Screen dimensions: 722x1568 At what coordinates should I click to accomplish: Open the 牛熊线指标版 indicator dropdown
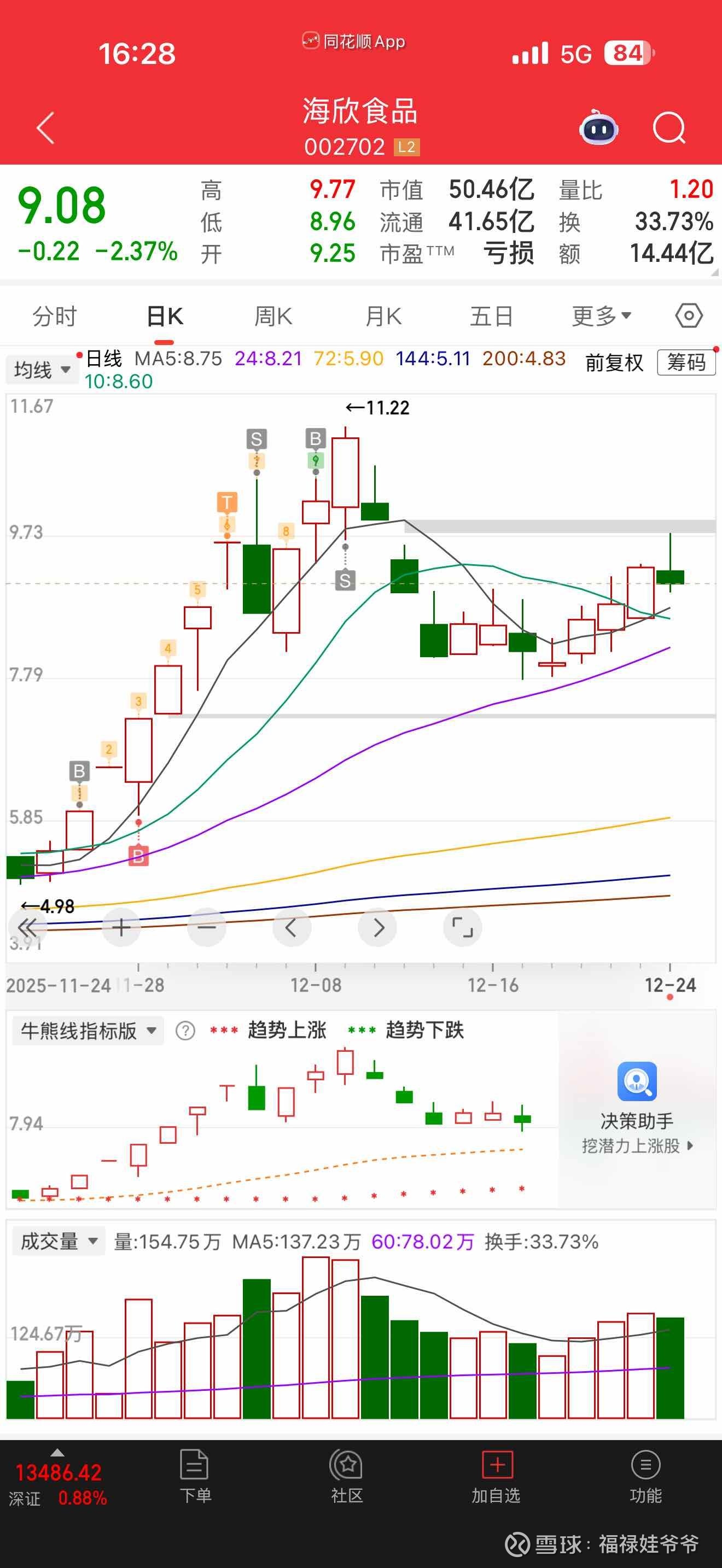[88, 1031]
